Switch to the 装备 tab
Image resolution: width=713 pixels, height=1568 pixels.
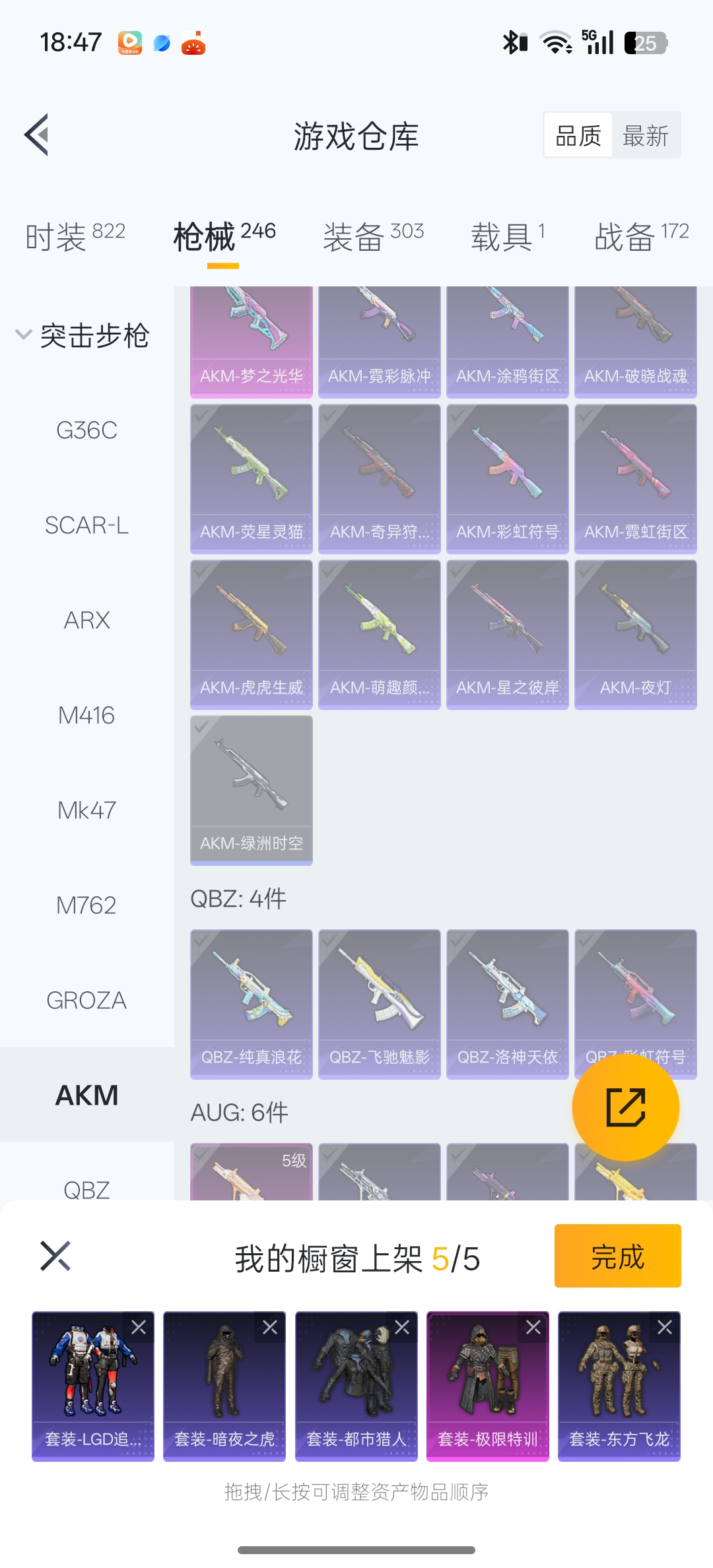[372, 237]
